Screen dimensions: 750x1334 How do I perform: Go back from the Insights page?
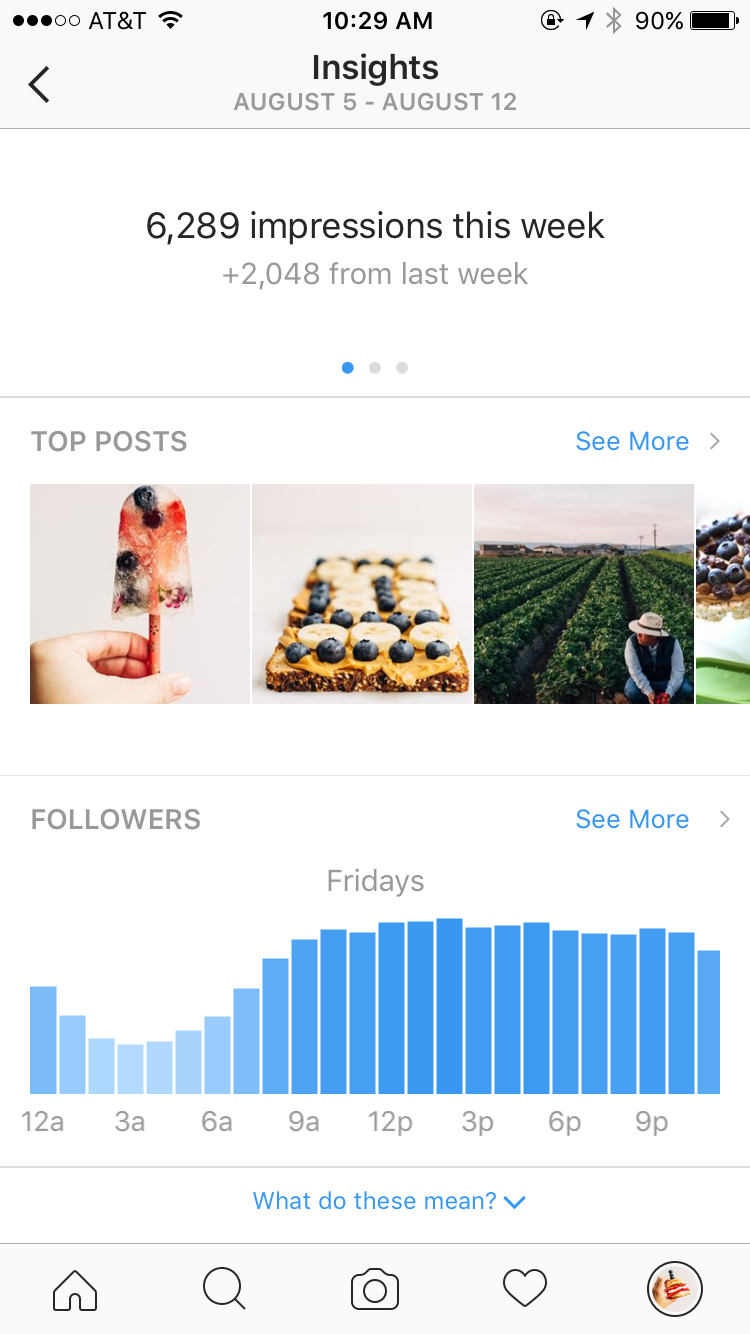tap(40, 85)
